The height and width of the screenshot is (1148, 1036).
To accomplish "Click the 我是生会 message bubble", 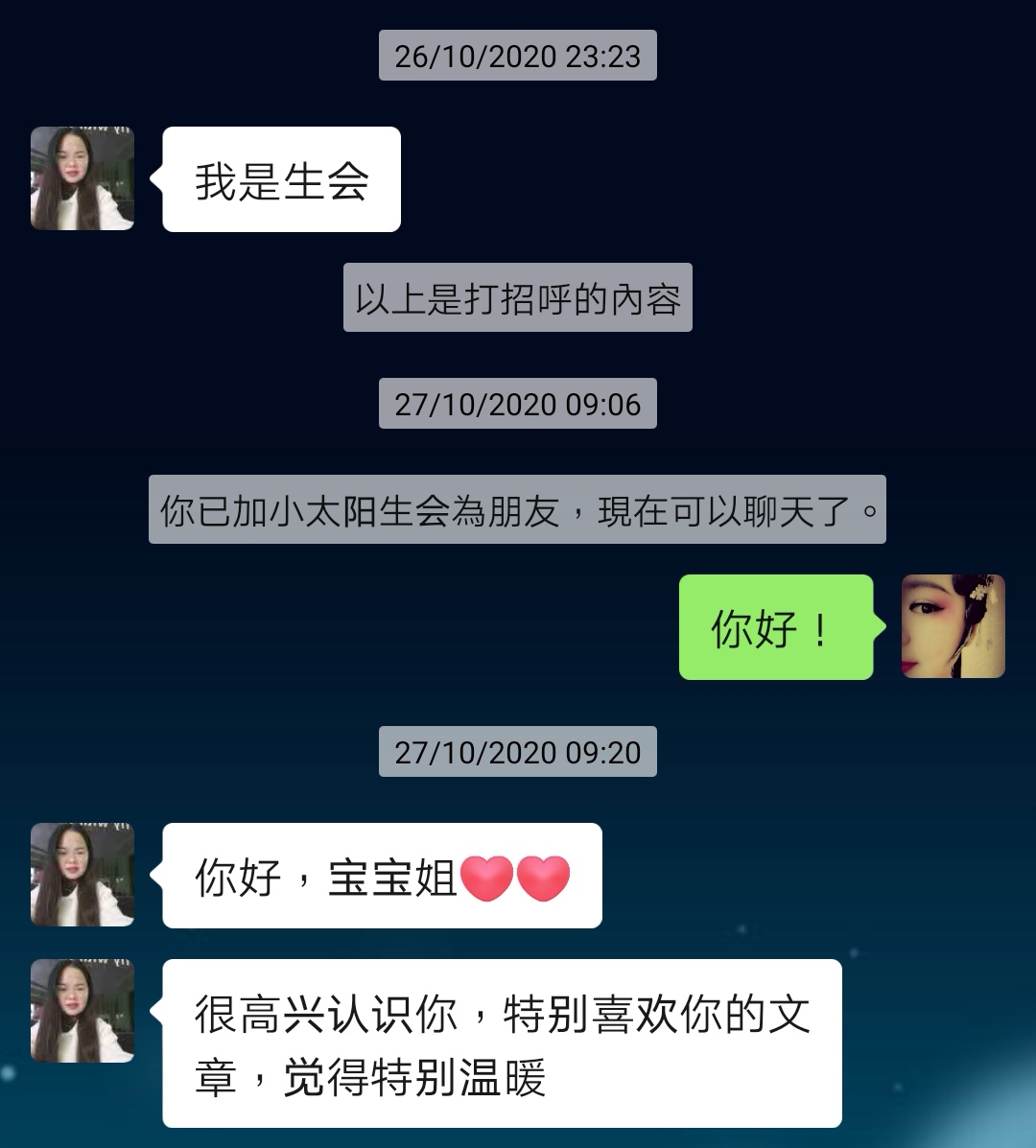I will click(x=281, y=180).
